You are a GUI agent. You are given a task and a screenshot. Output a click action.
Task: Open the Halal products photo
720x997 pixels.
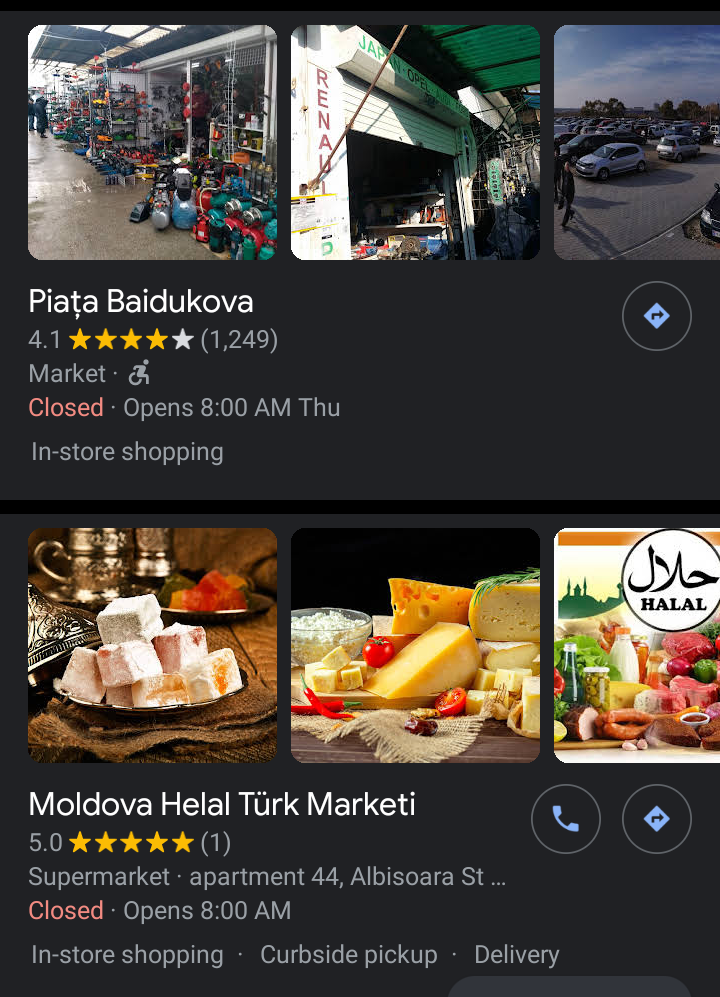(x=637, y=645)
